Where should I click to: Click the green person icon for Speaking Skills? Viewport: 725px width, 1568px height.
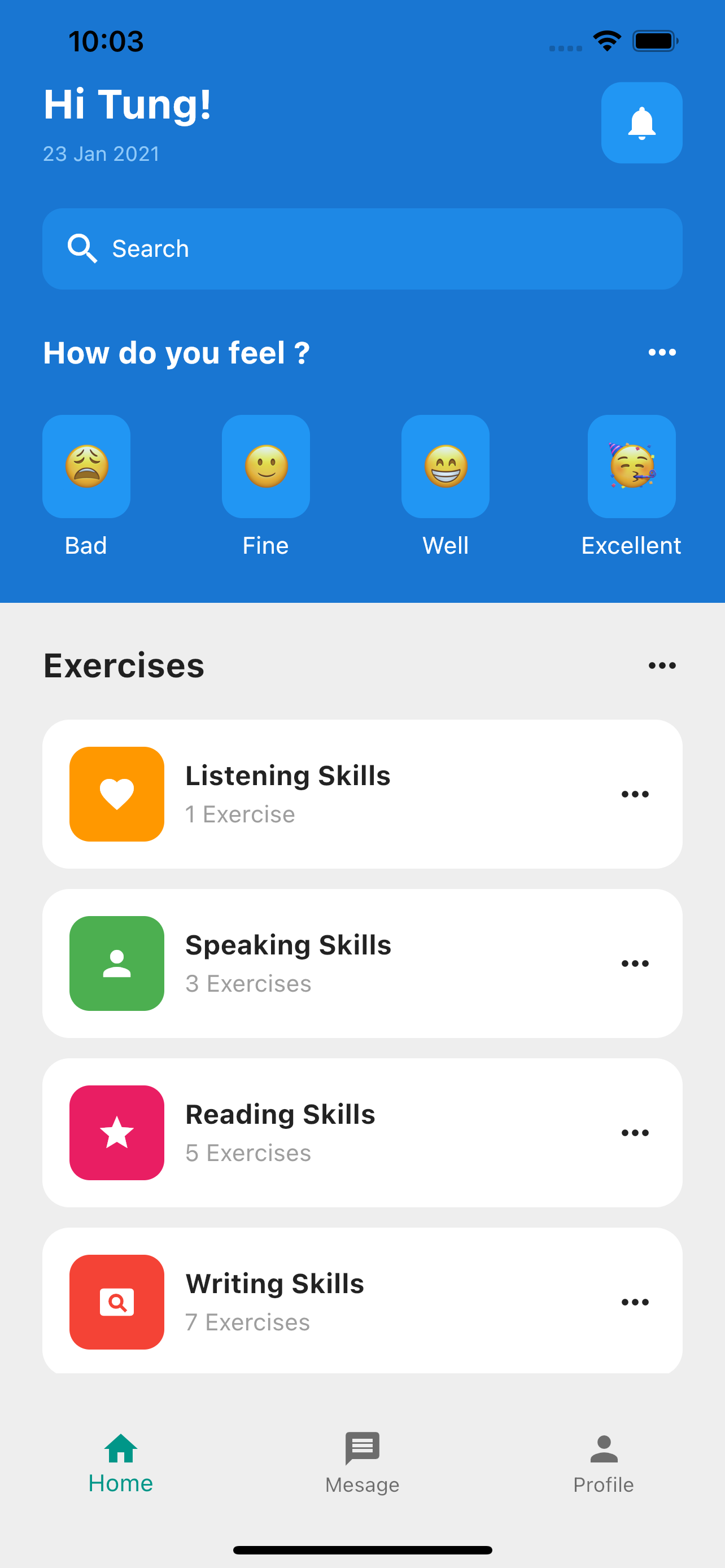point(116,963)
